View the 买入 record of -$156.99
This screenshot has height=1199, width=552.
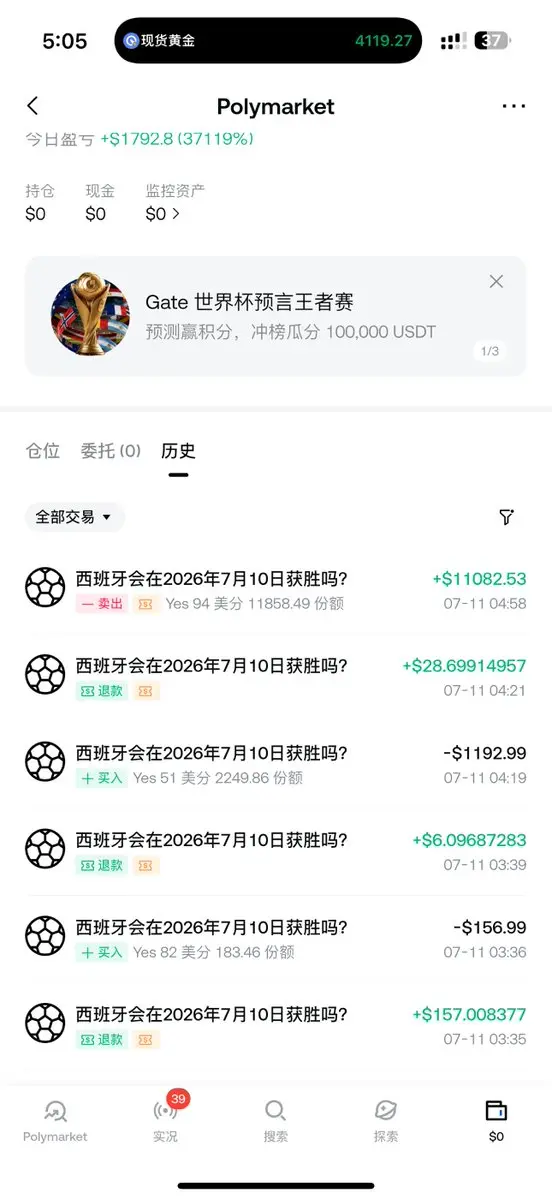(x=275, y=938)
